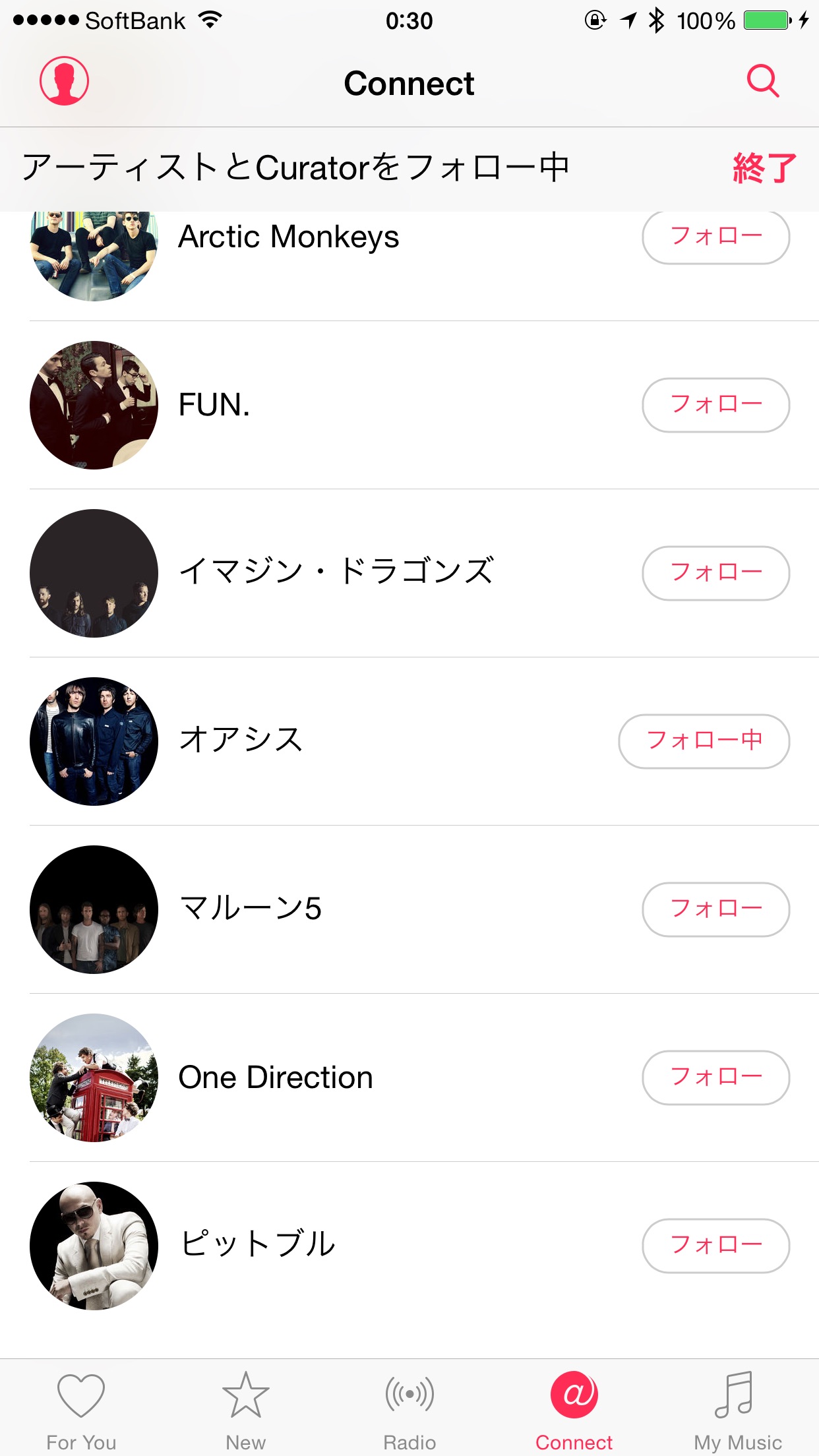Open the account profile icon
Image resolution: width=819 pixels, height=1456 pixels.
pyautogui.click(x=64, y=80)
